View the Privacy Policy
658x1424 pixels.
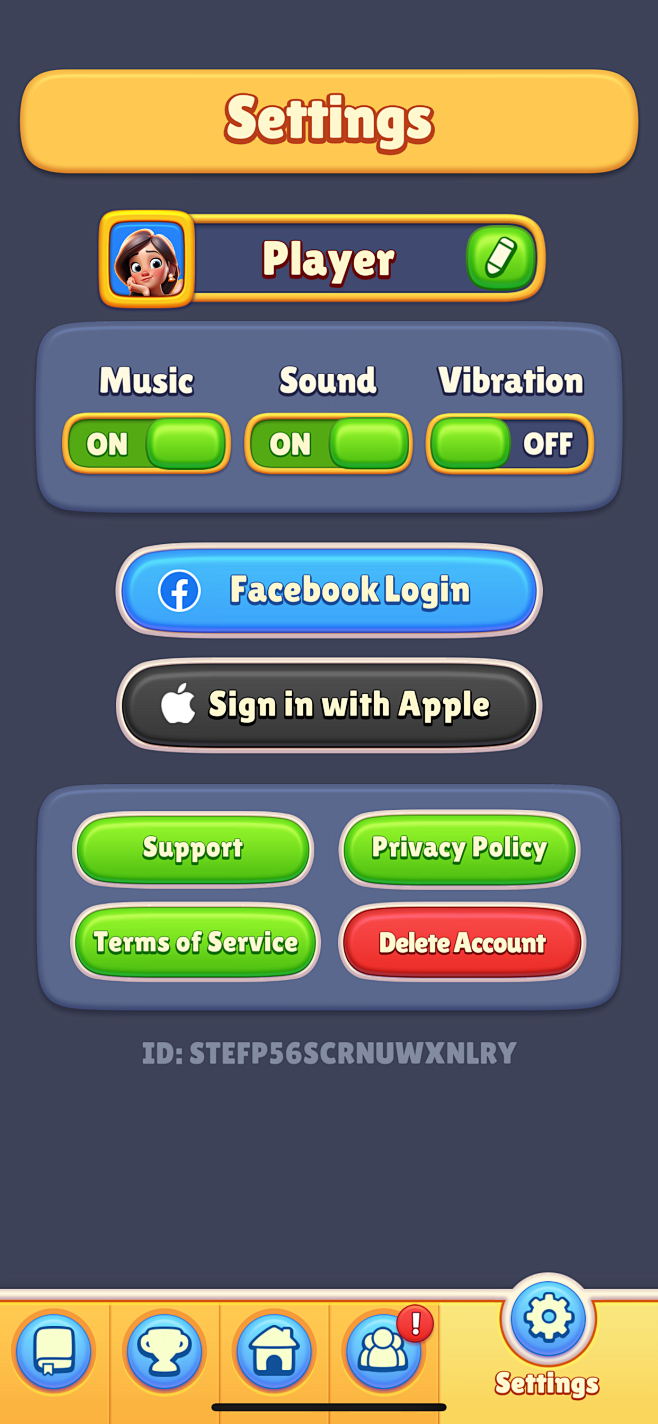pos(460,848)
